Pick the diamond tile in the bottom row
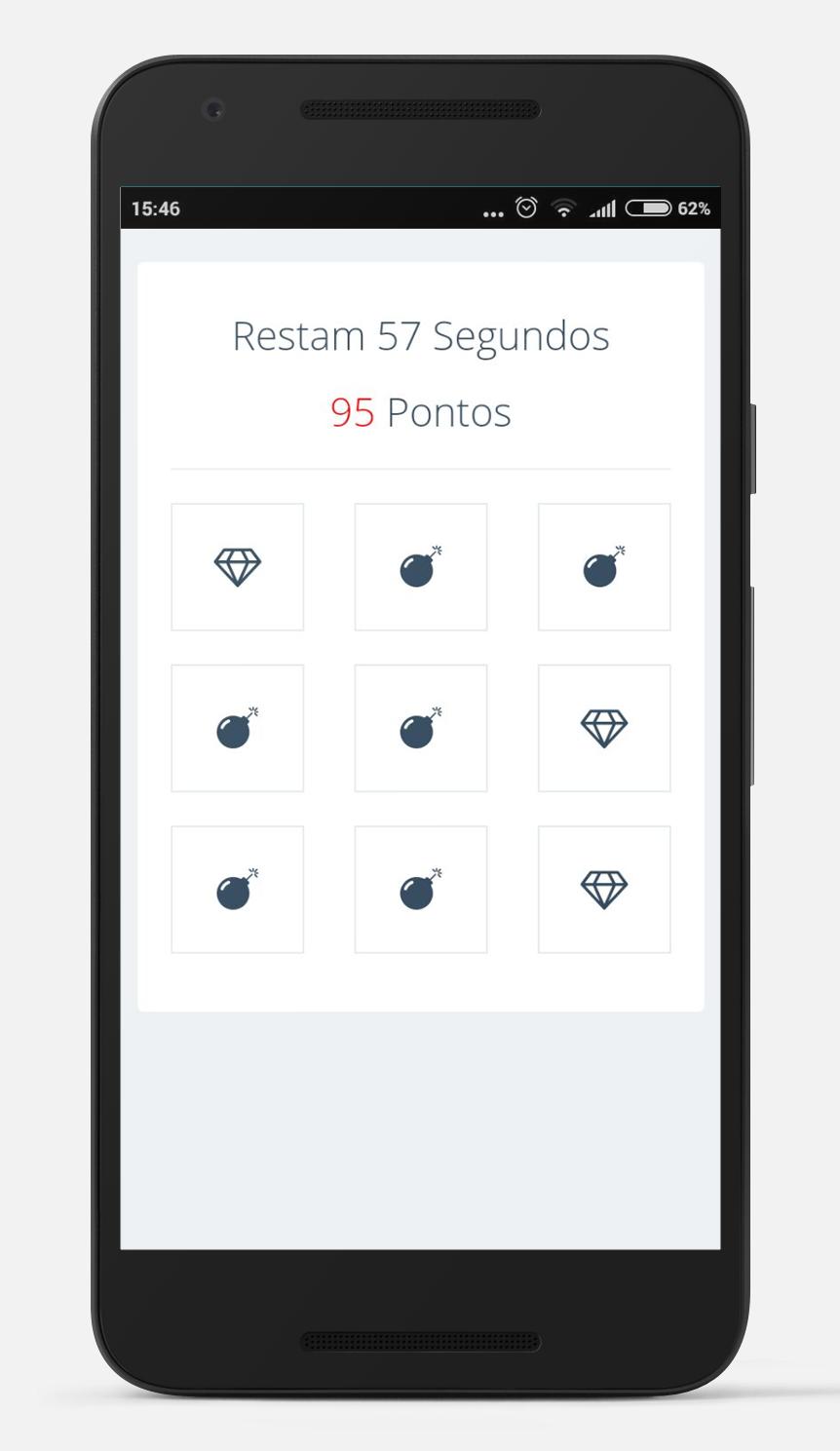The width and height of the screenshot is (840, 1451). (x=603, y=889)
